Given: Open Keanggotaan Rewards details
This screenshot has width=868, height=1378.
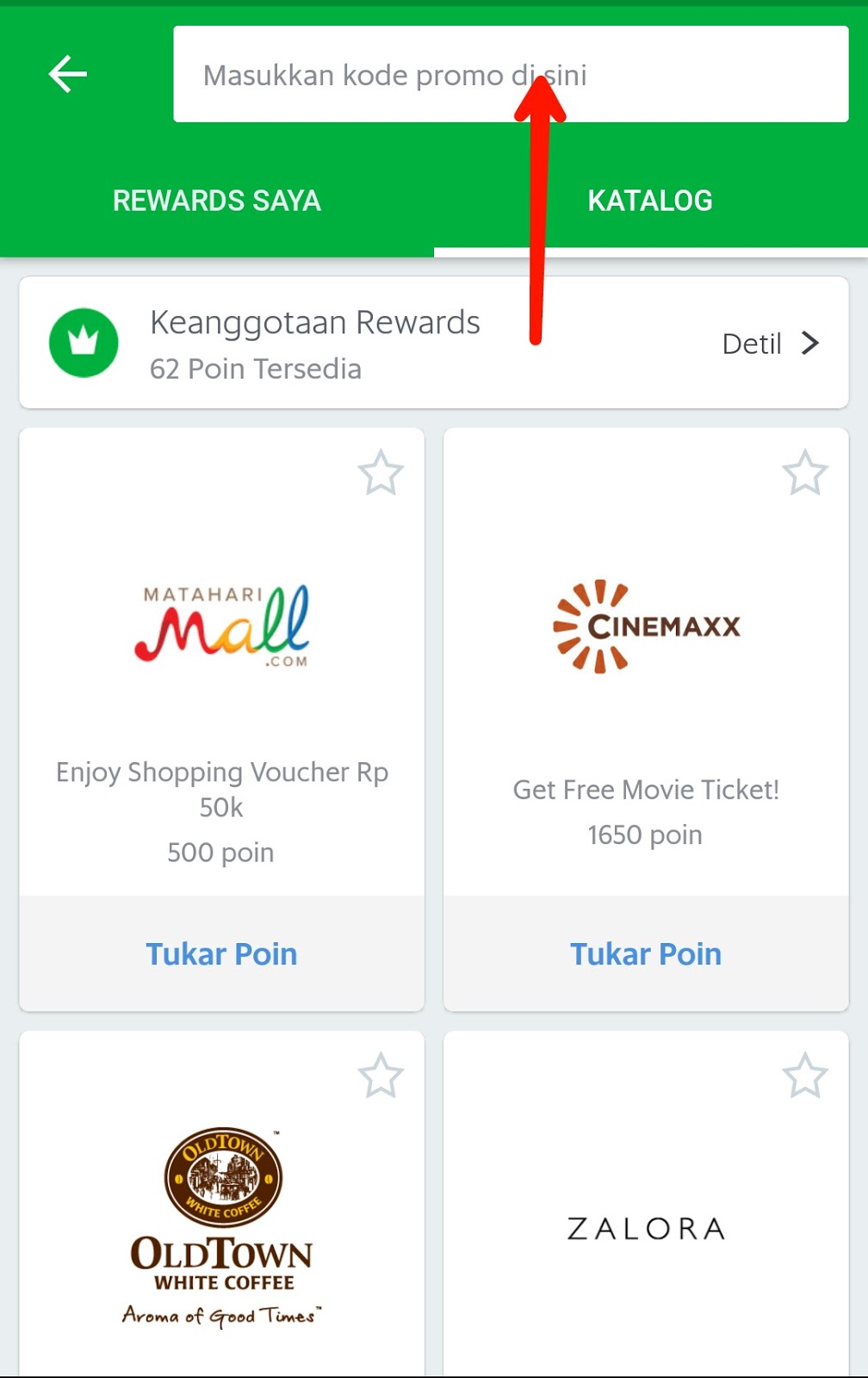Looking at the screenshot, I should tap(769, 344).
